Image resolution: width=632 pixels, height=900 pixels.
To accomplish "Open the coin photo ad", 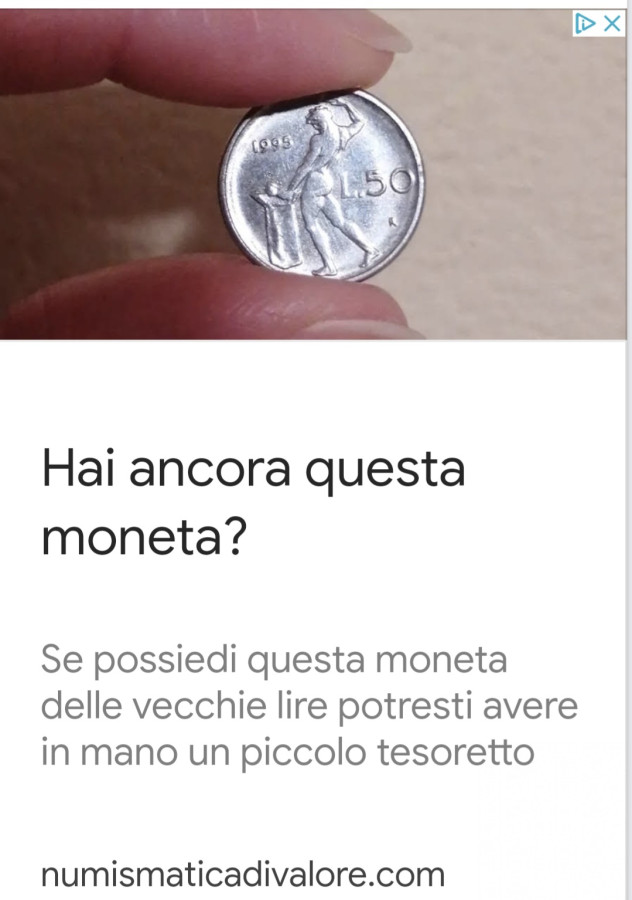I will (320, 185).
